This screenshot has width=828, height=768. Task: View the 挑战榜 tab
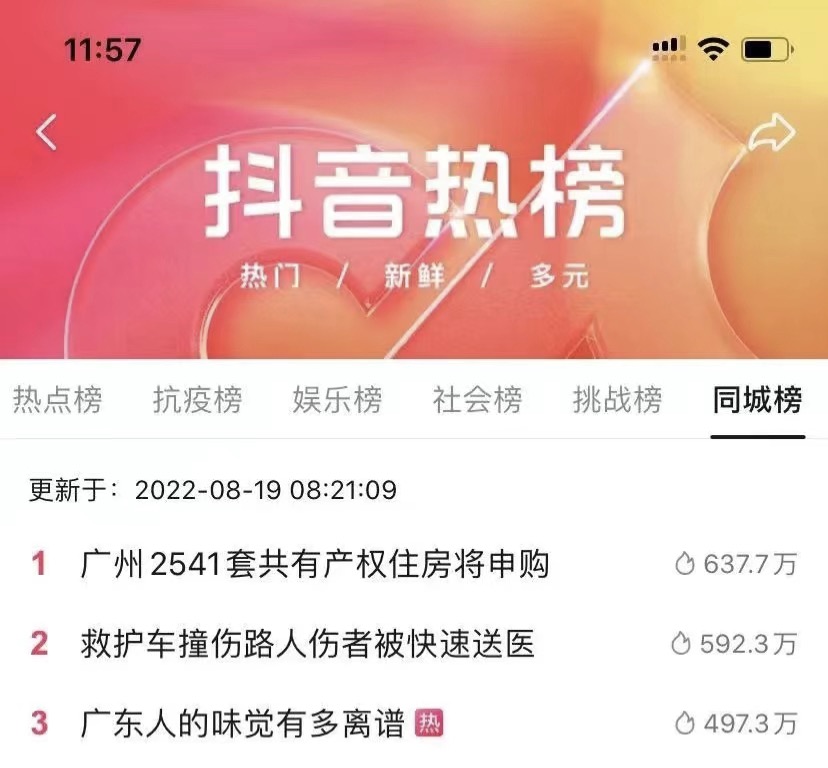tap(617, 400)
